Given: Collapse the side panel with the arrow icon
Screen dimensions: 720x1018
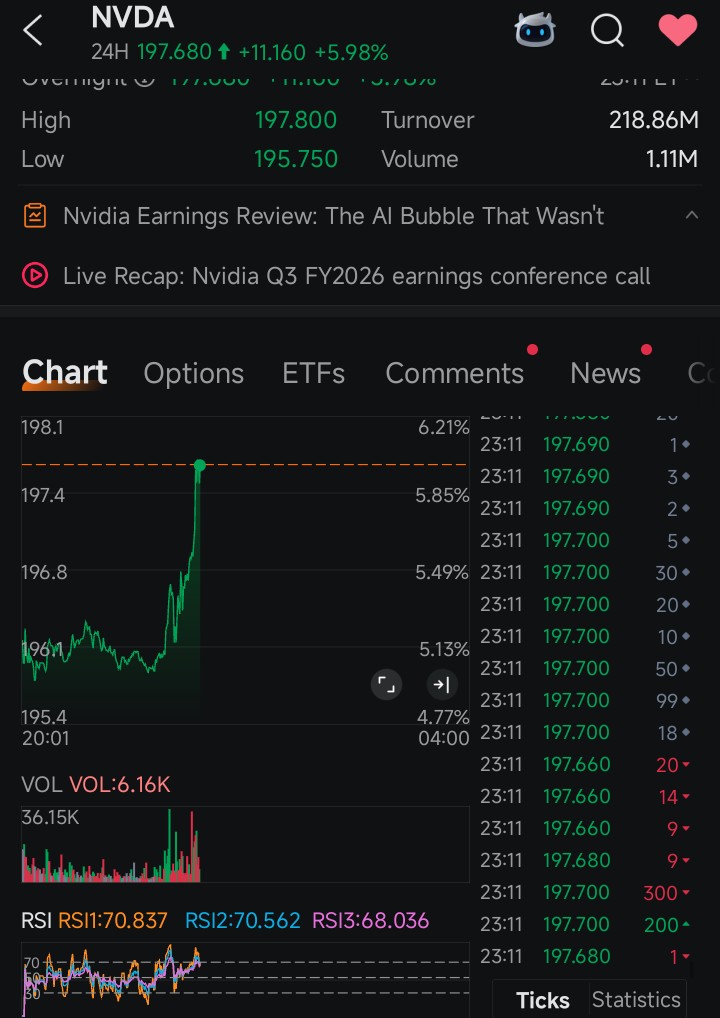Looking at the screenshot, I should coord(441,685).
